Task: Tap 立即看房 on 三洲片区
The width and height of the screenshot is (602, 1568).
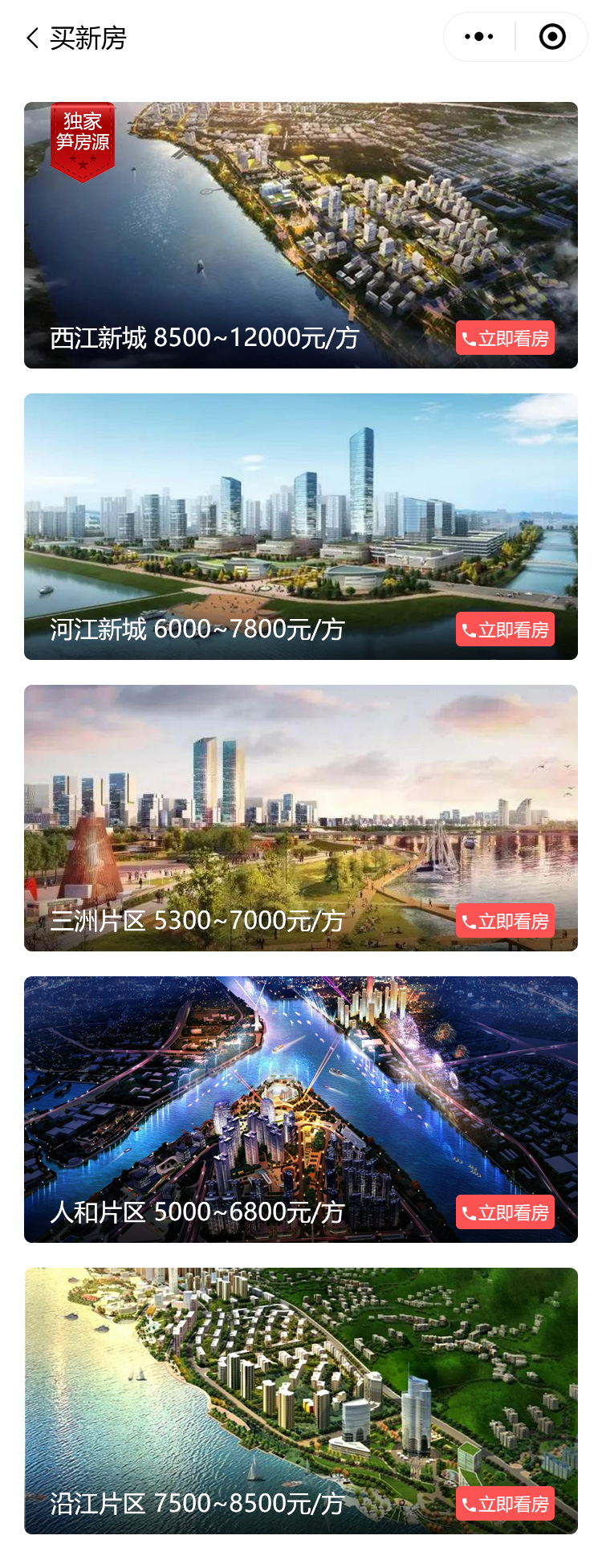Action: coord(506,921)
